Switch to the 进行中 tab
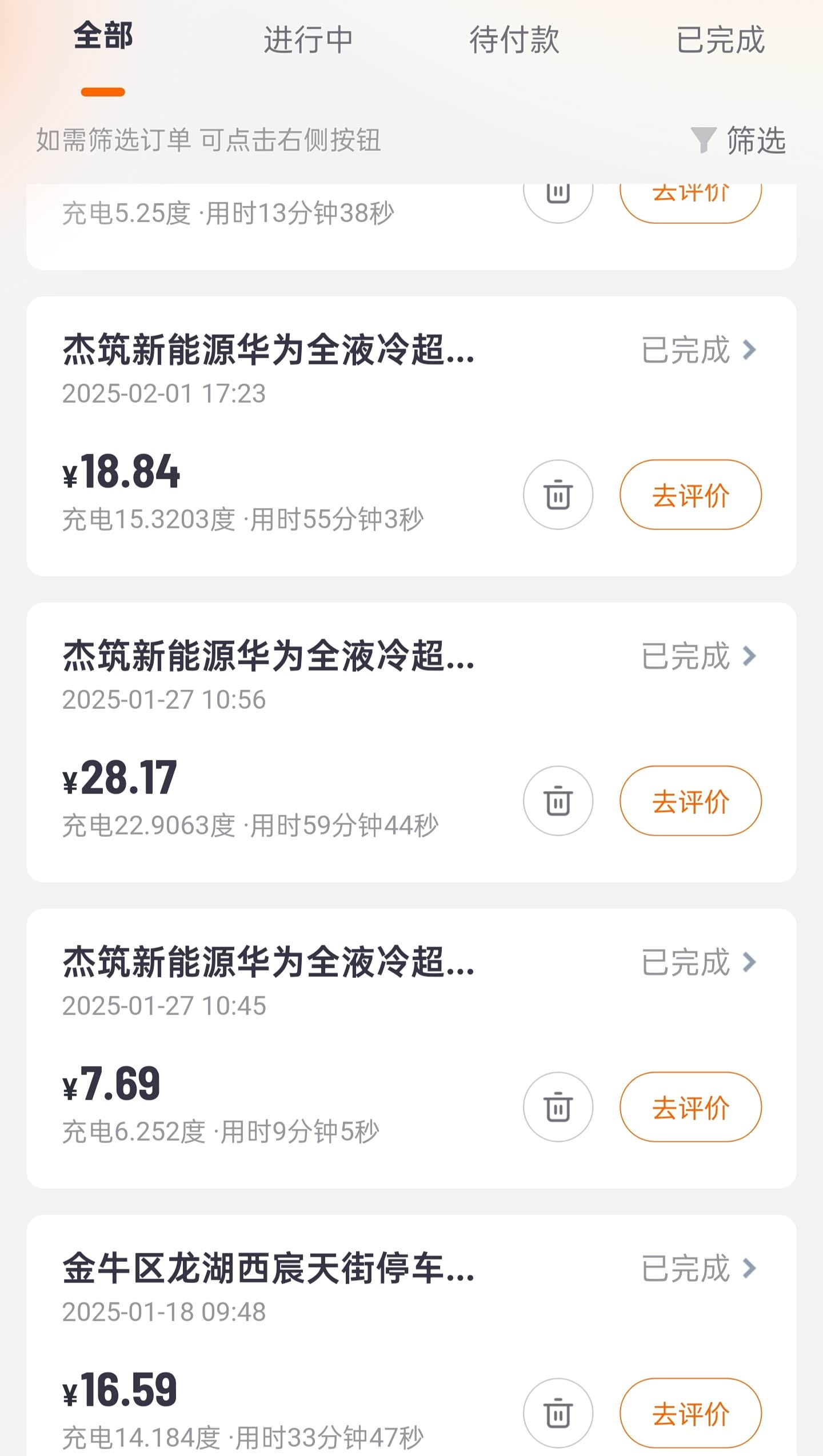This screenshot has height=1456, width=823. tap(307, 40)
